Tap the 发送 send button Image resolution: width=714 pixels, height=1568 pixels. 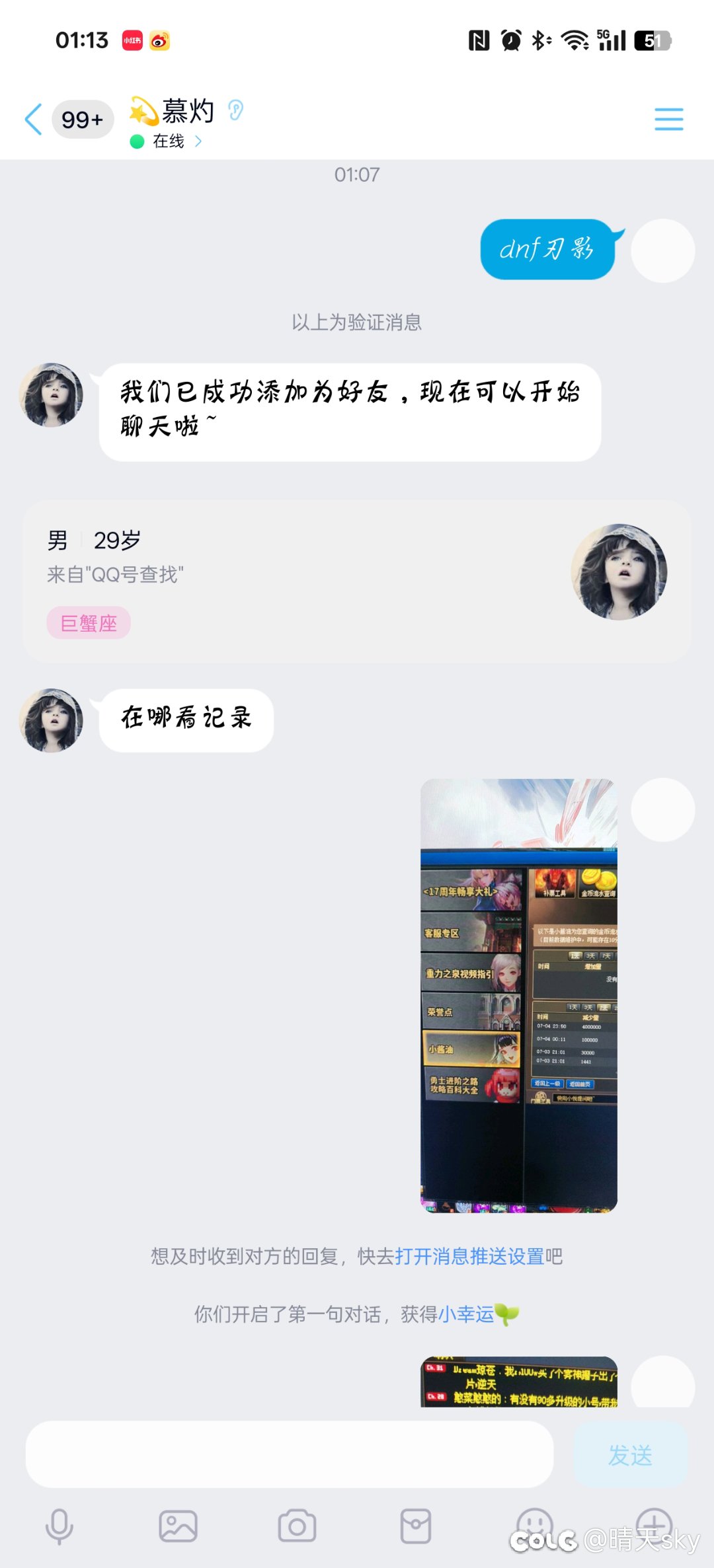[630, 1454]
